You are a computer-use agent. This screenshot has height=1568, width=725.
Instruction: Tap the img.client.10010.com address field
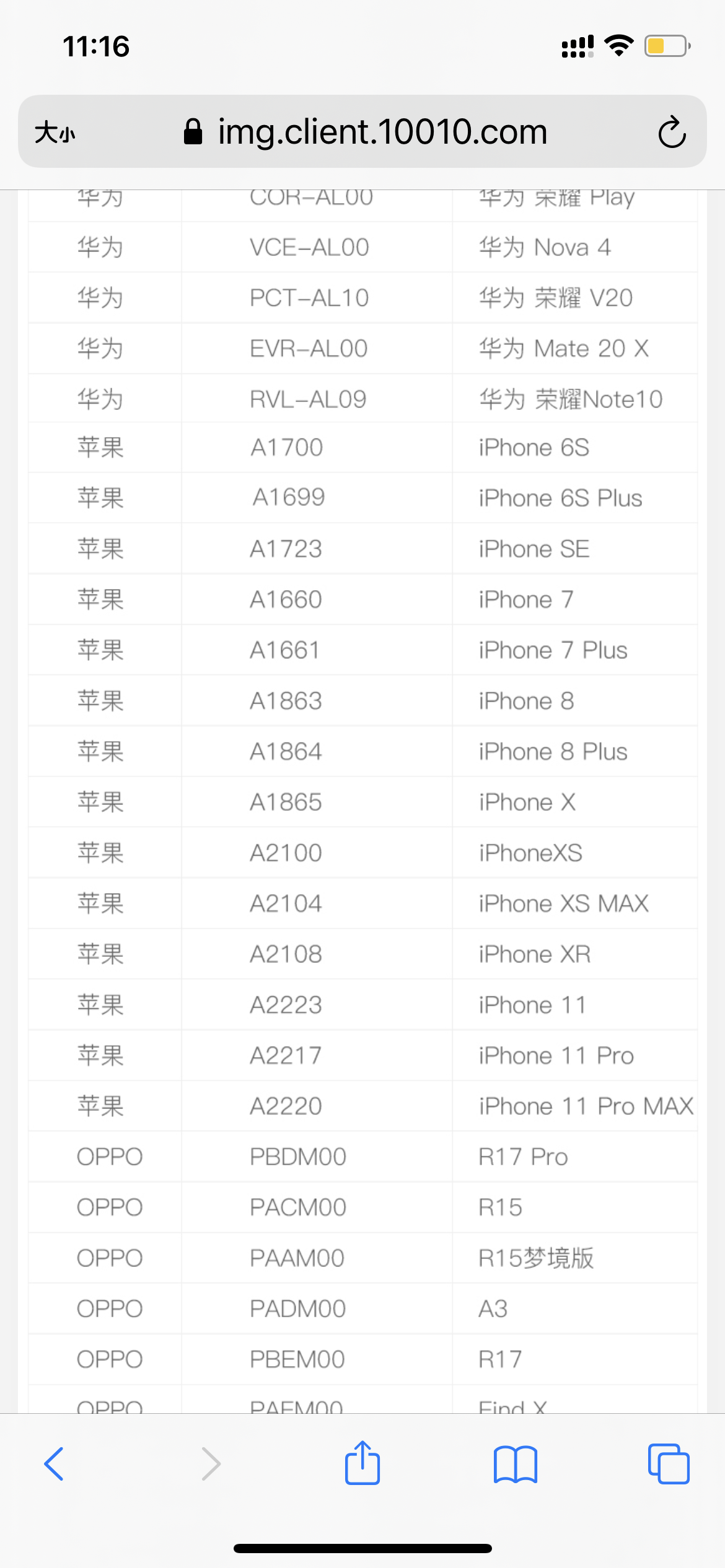click(366, 132)
